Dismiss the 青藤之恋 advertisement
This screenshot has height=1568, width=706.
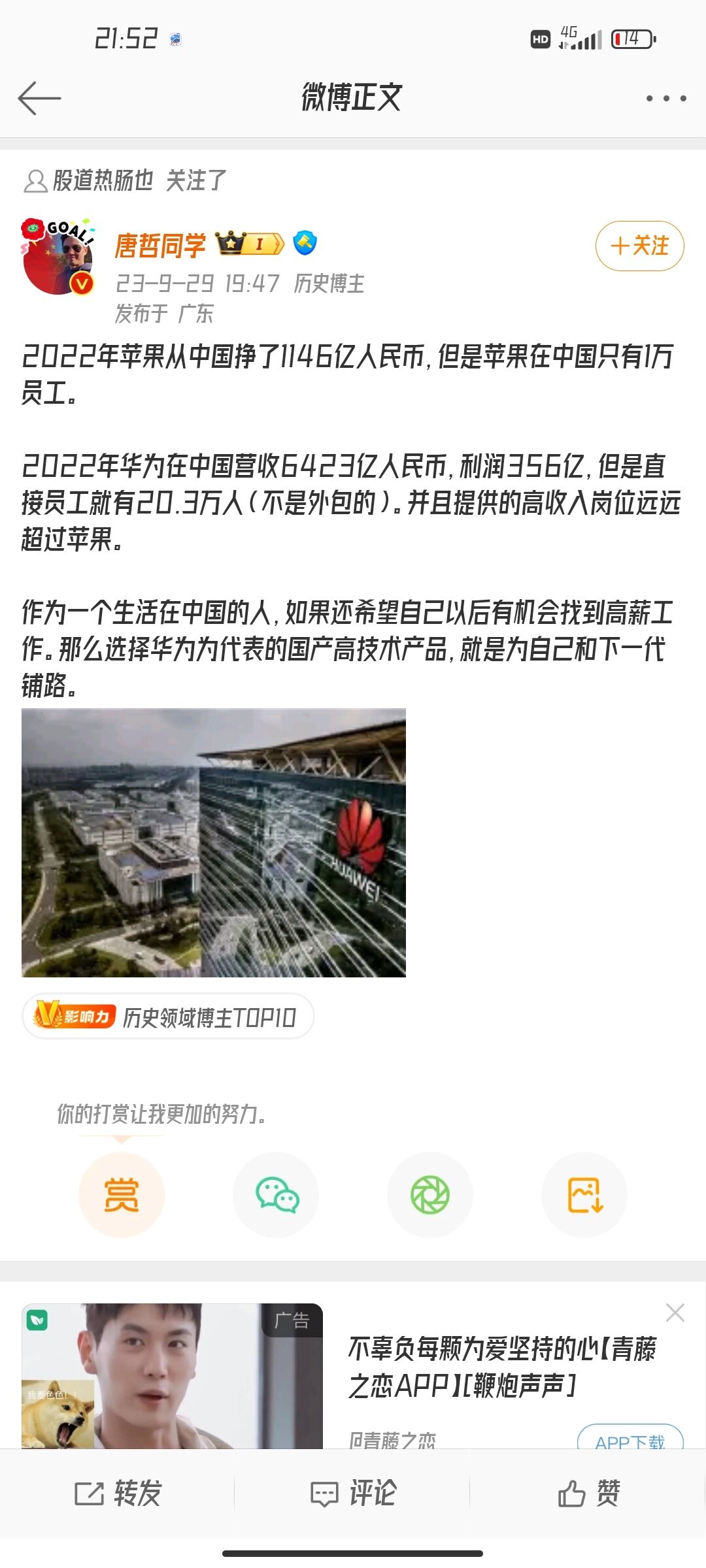(675, 1313)
